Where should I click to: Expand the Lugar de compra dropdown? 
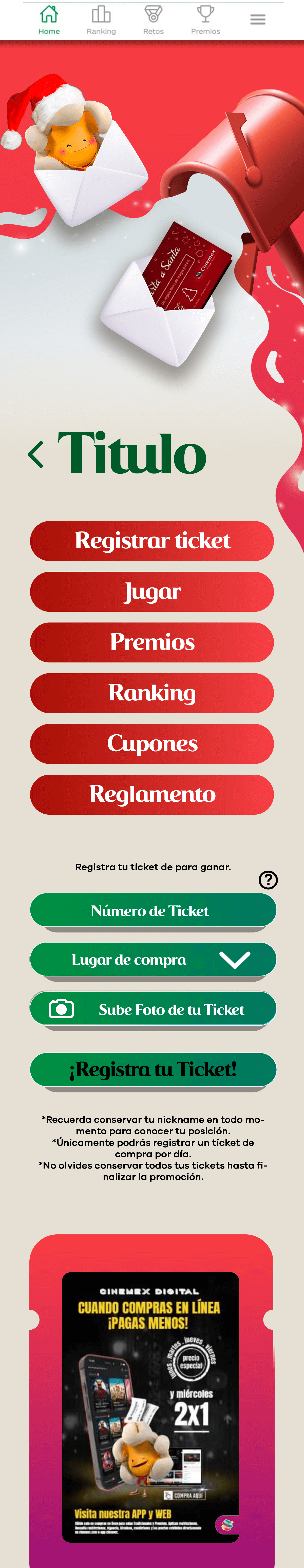152,960
